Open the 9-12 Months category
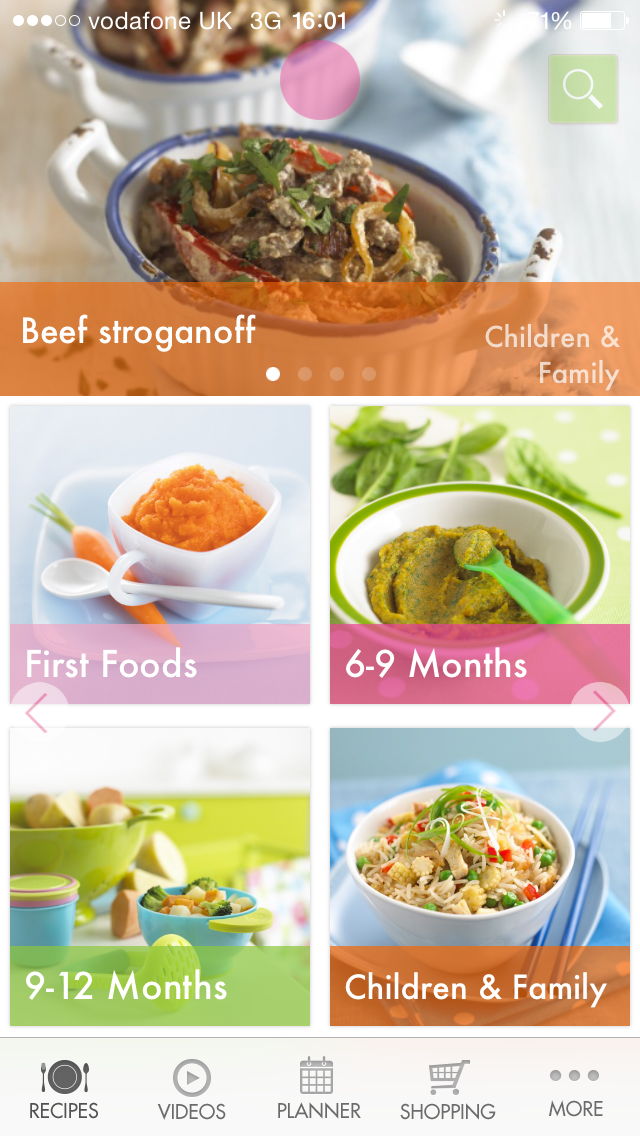This screenshot has height=1136, width=640. click(160, 875)
